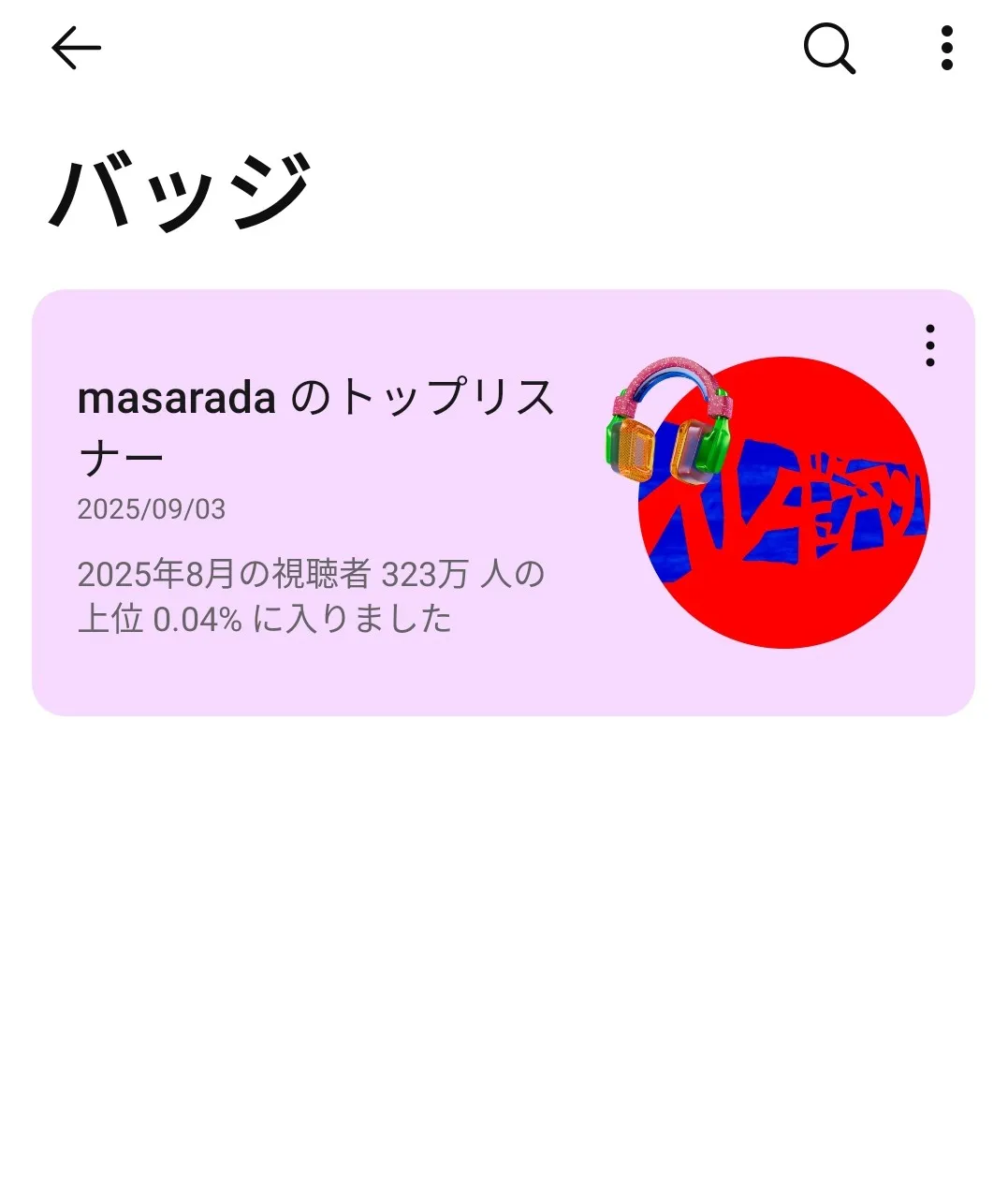Viewport: 1008px width, 1189px height.
Task: Open search with the magnifier icon
Action: [x=829, y=48]
